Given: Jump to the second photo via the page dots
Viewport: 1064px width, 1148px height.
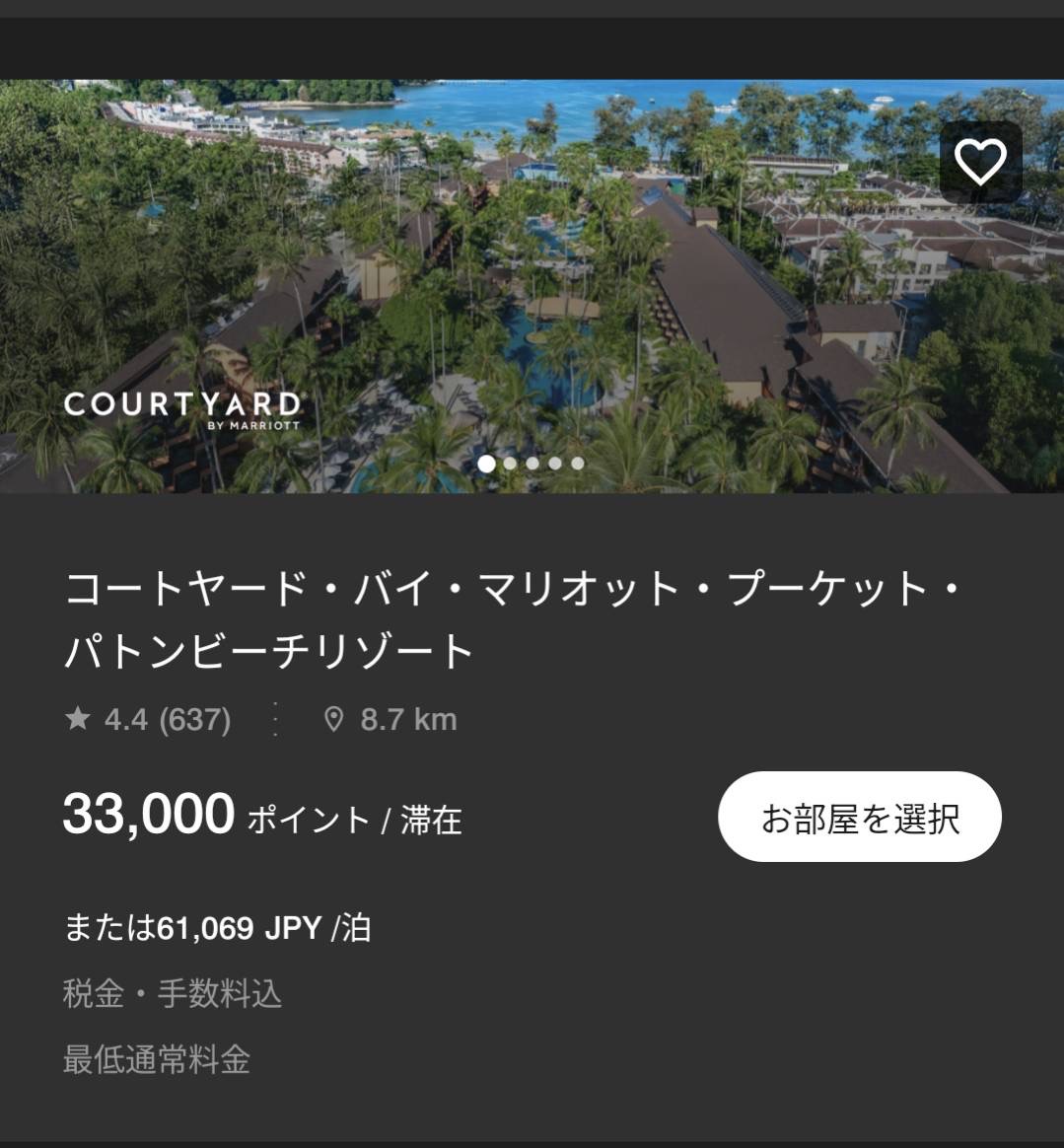Looking at the screenshot, I should pos(510,464).
